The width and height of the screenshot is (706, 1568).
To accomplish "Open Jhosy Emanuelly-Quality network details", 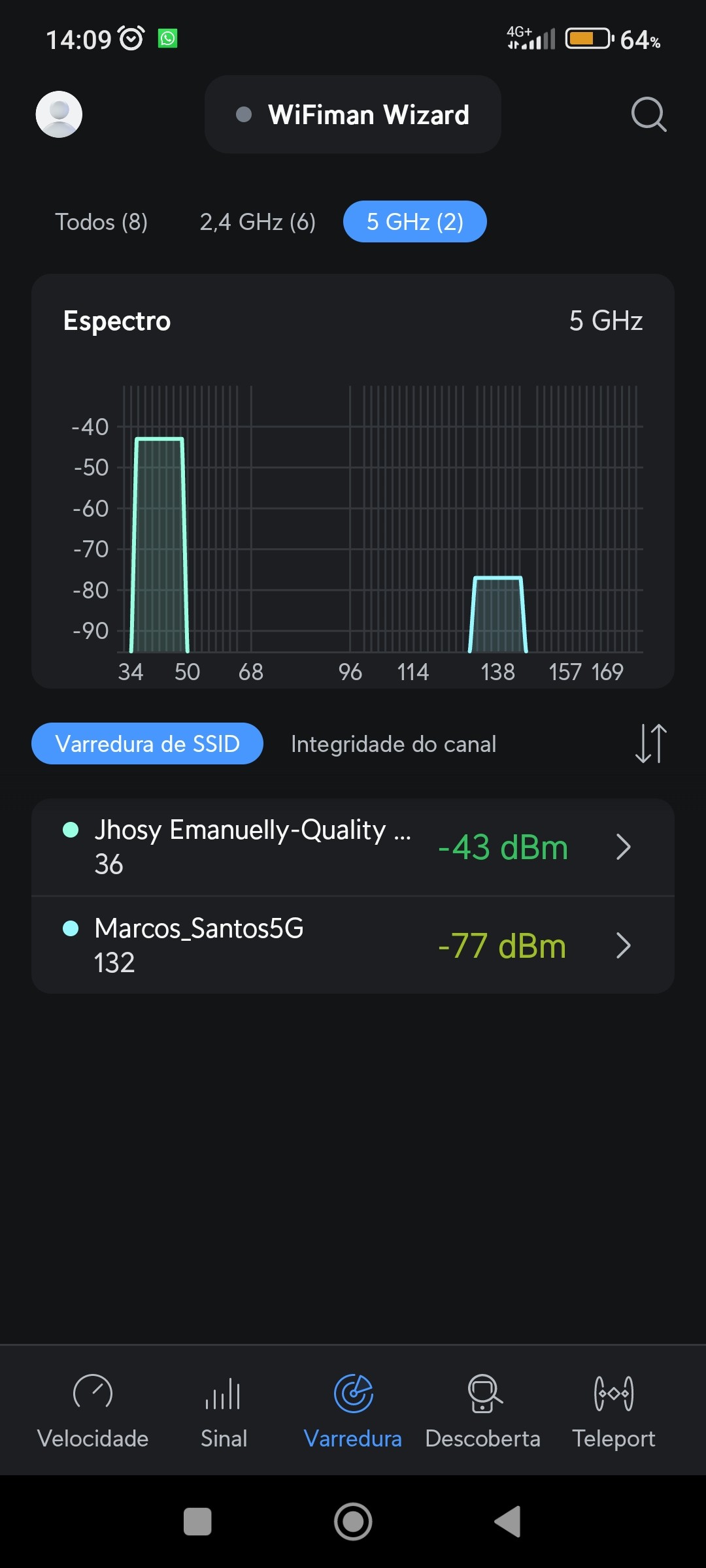I will point(353,847).
